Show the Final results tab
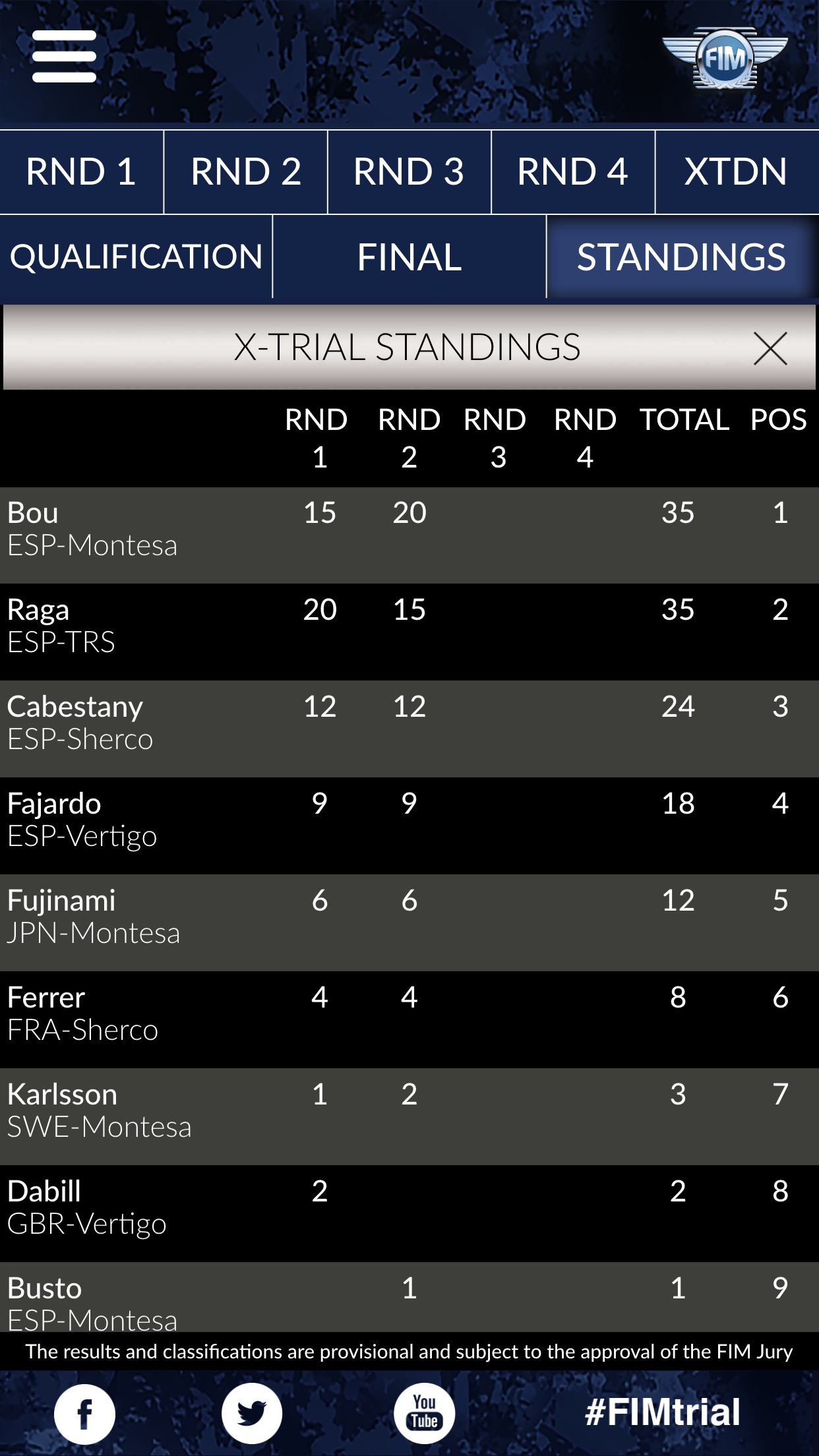Image resolution: width=819 pixels, height=1456 pixels. 409,257
